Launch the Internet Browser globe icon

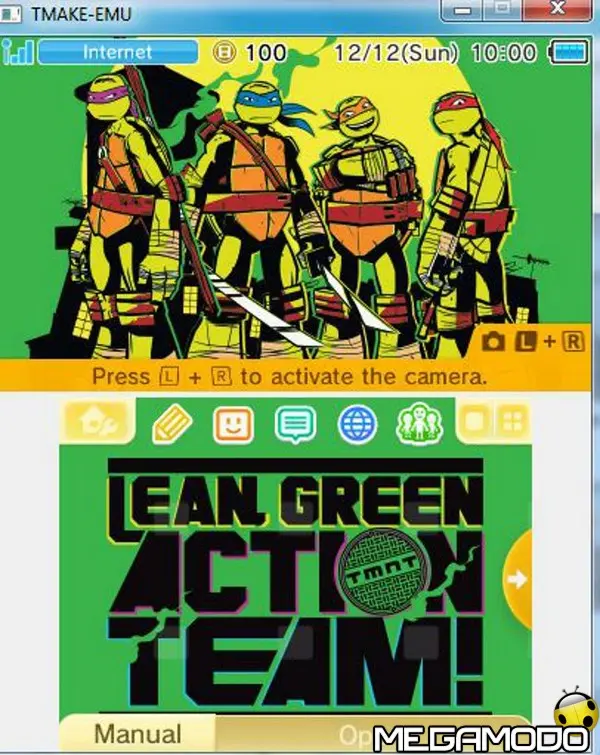click(357, 426)
